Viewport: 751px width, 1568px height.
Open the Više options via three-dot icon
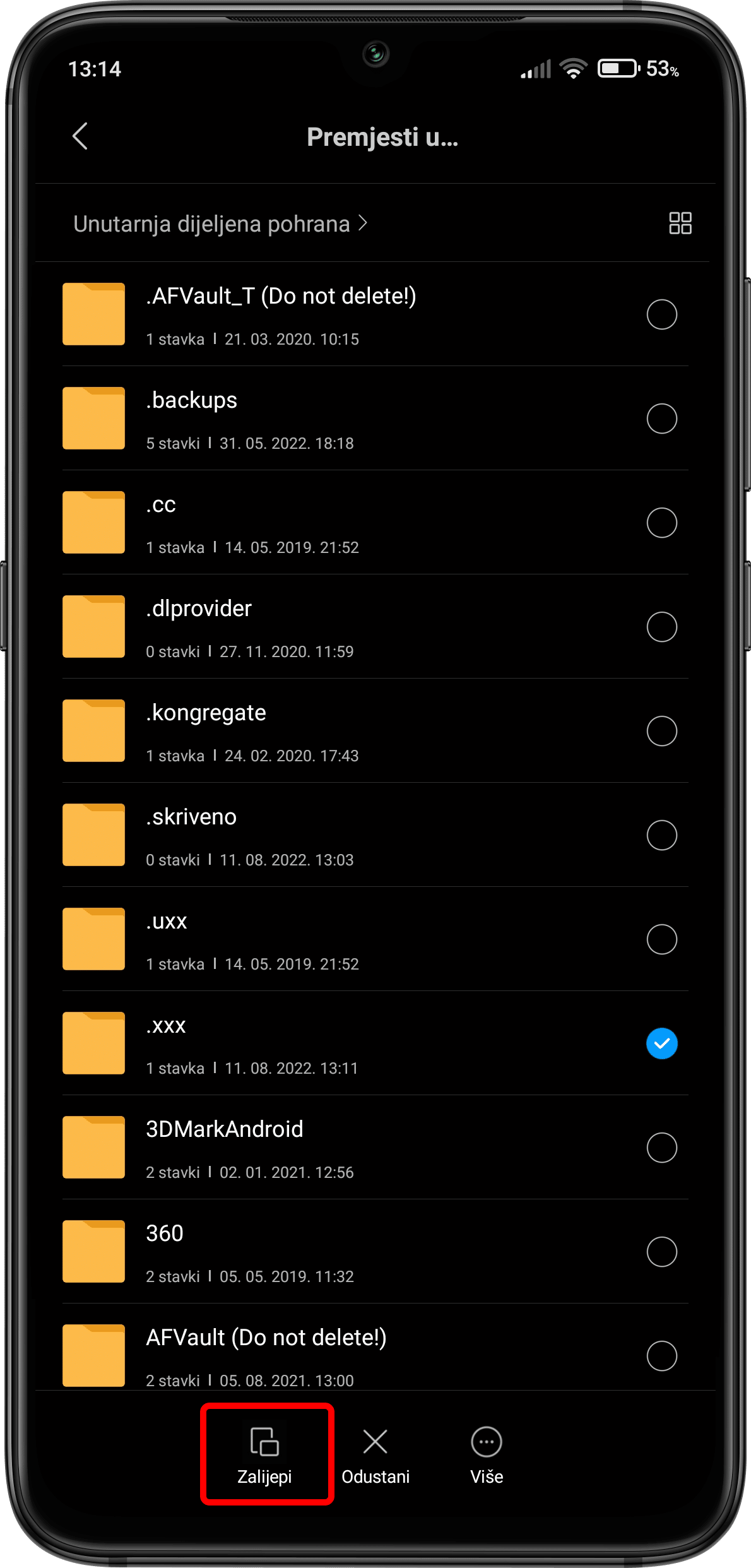click(x=486, y=1442)
